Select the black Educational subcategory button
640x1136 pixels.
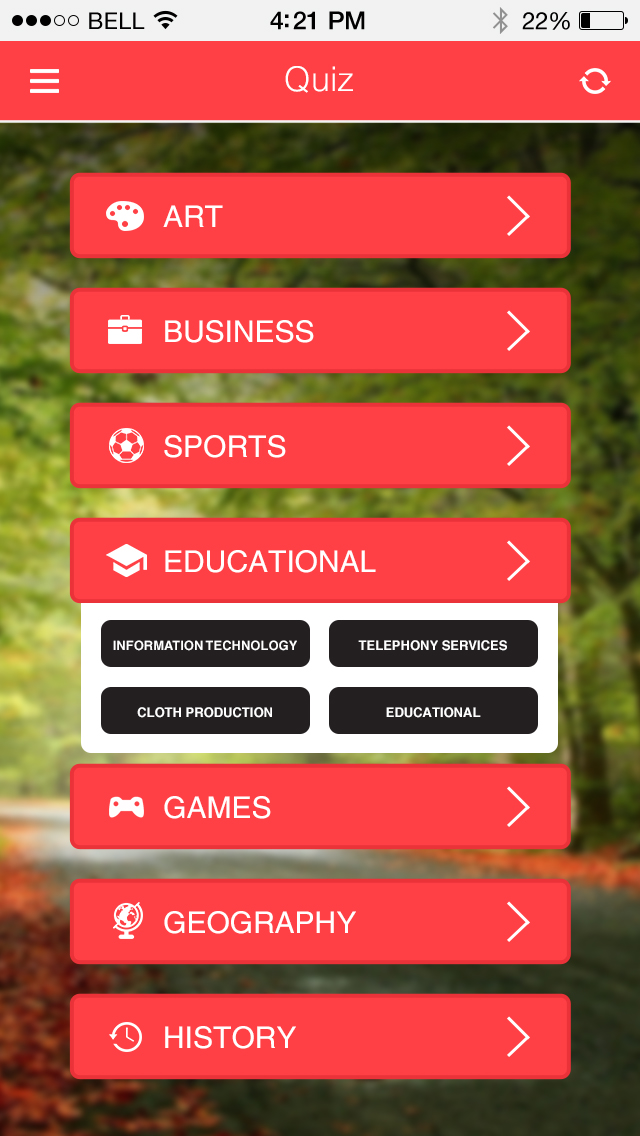(x=433, y=712)
